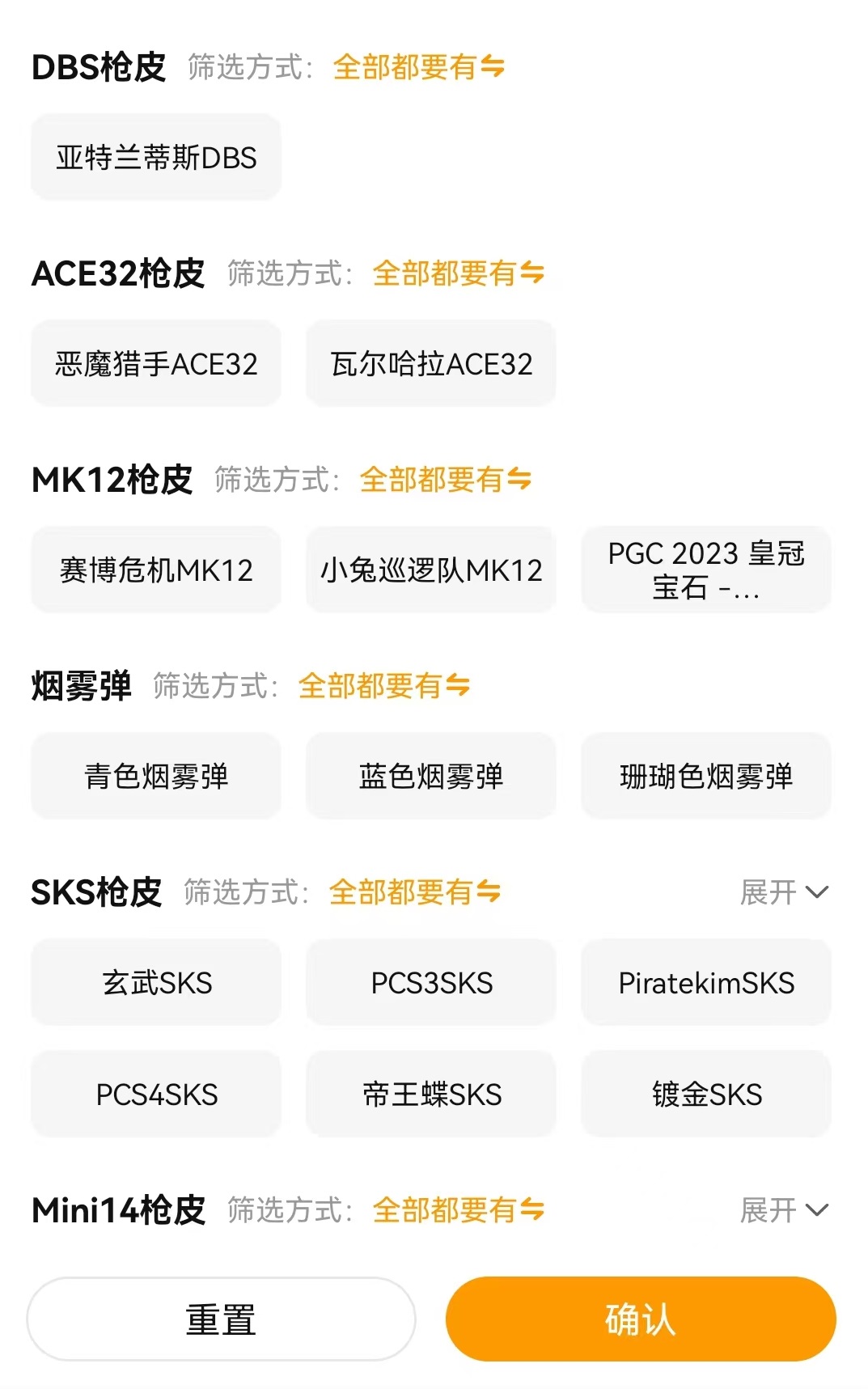Choose PGC 2023 皇冠宝石 chip

tap(706, 570)
